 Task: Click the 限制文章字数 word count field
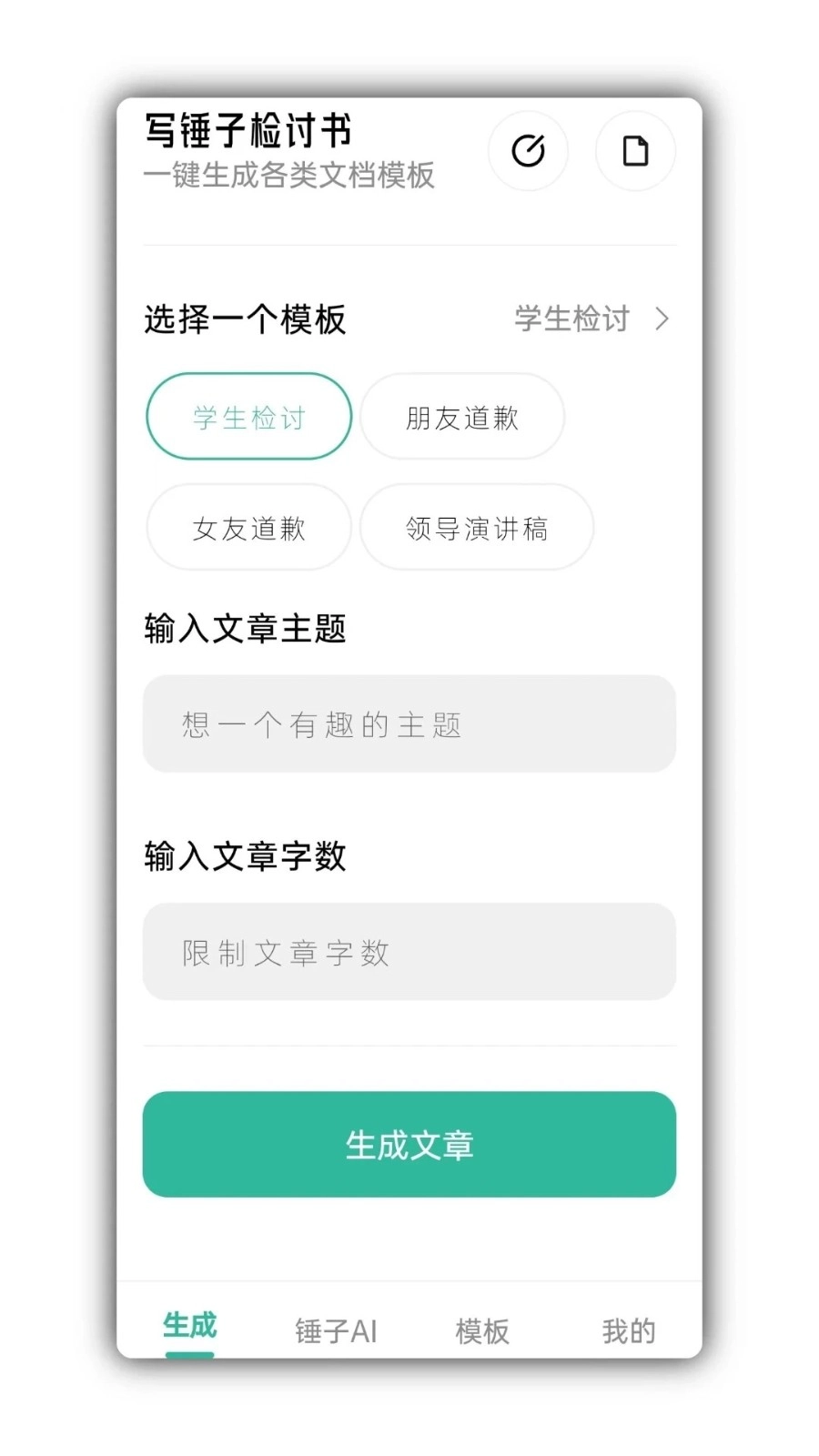pos(409,953)
